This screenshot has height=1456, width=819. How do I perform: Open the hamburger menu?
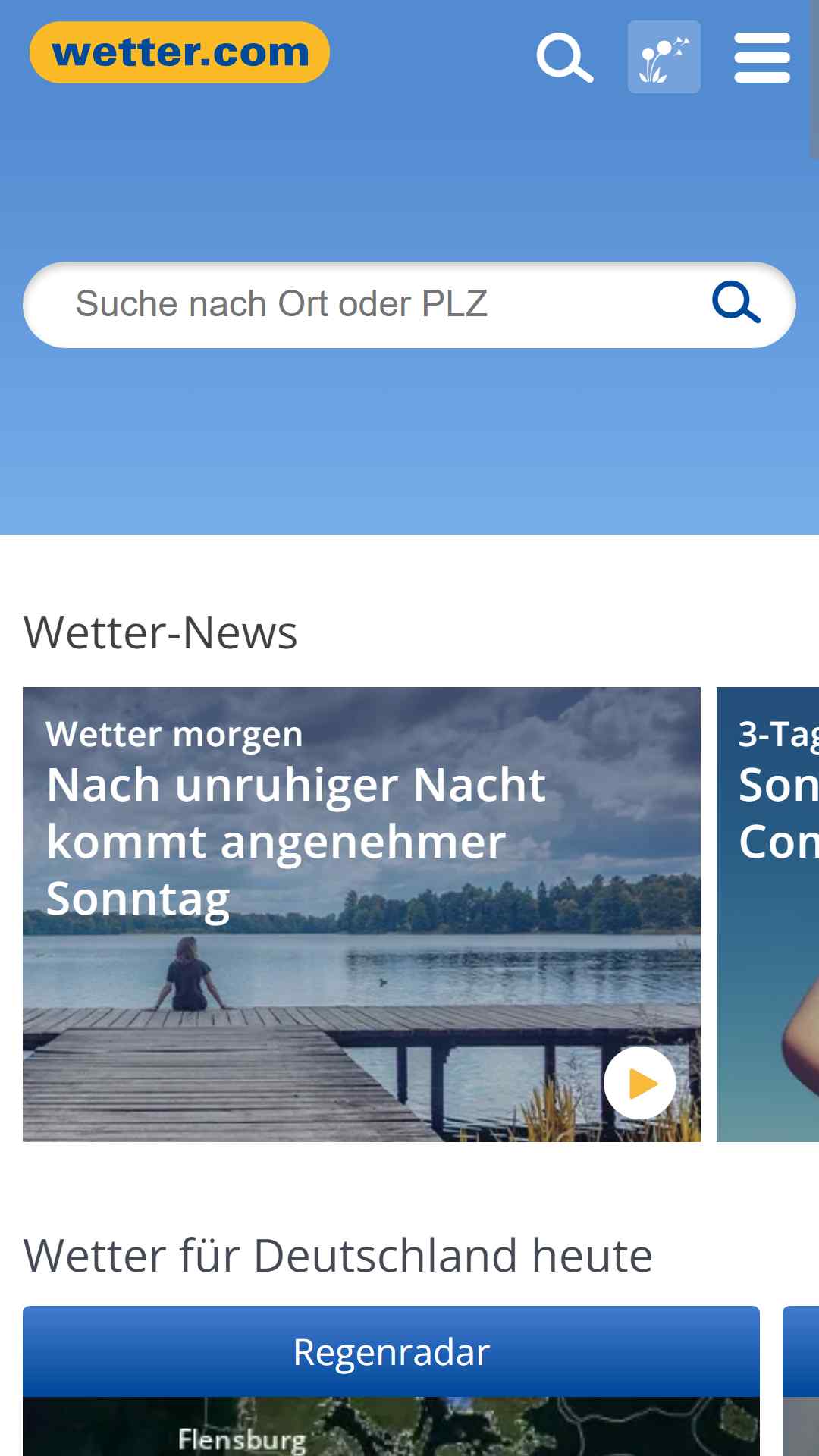point(762,58)
